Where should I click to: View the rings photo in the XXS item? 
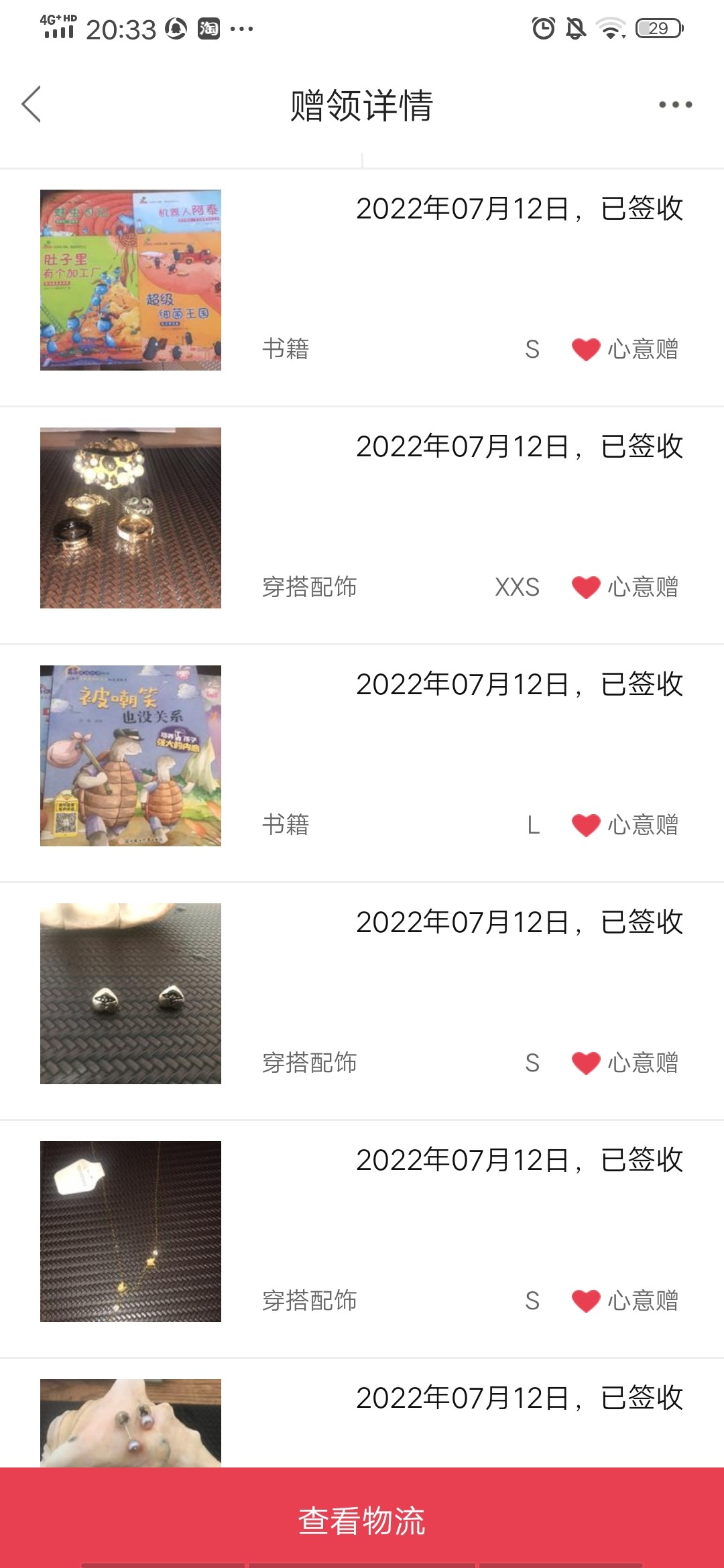131,518
